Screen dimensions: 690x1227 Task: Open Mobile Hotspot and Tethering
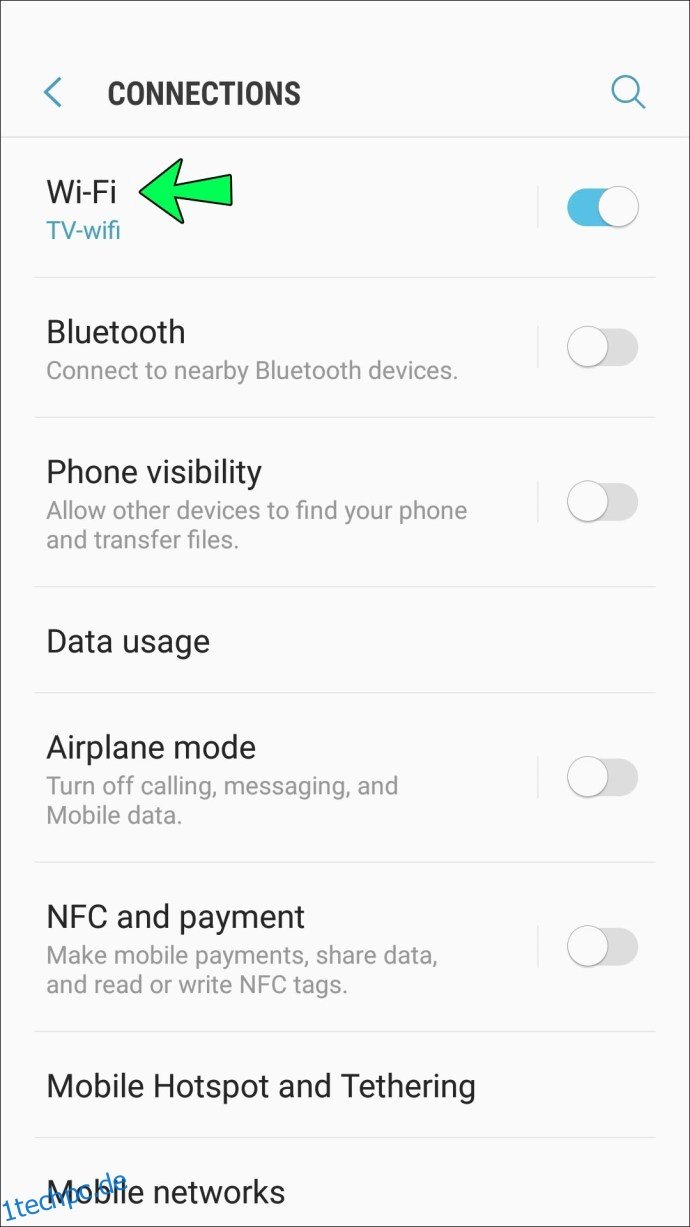[x=345, y=1085]
